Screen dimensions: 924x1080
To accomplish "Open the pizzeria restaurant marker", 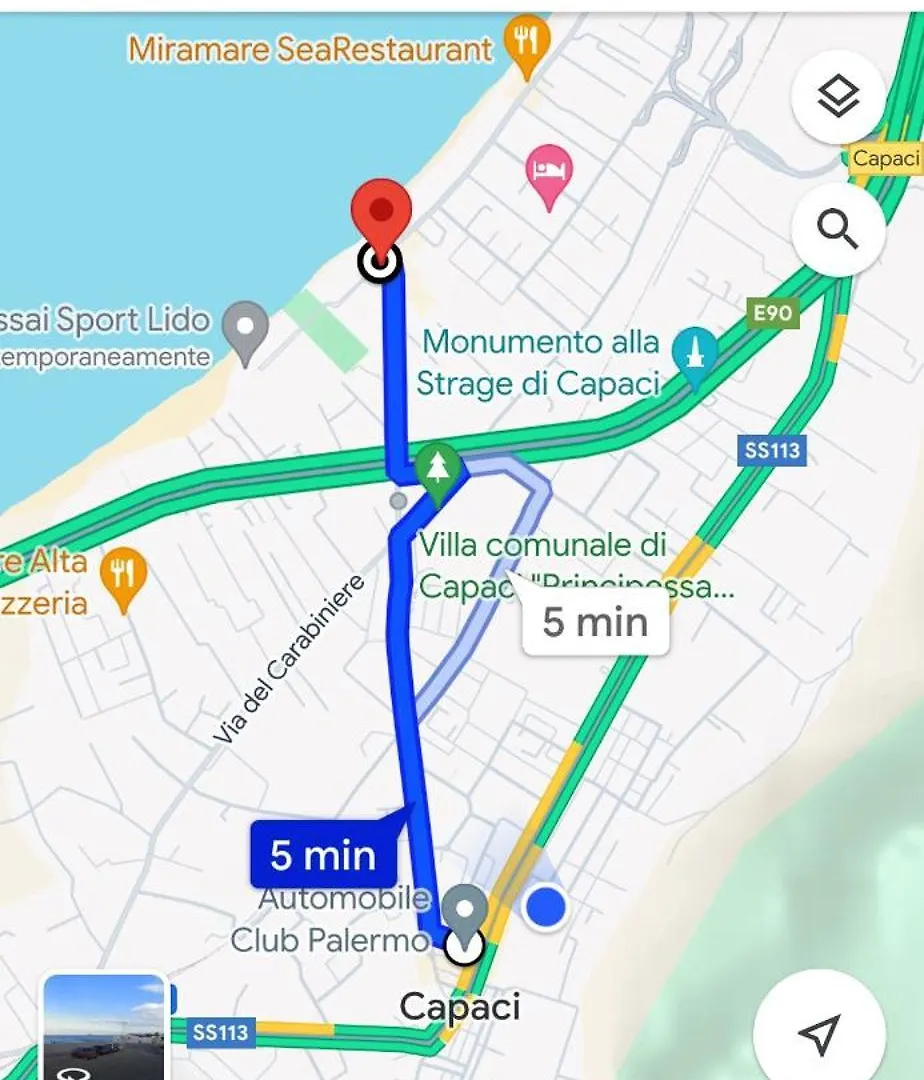I will [x=124, y=577].
